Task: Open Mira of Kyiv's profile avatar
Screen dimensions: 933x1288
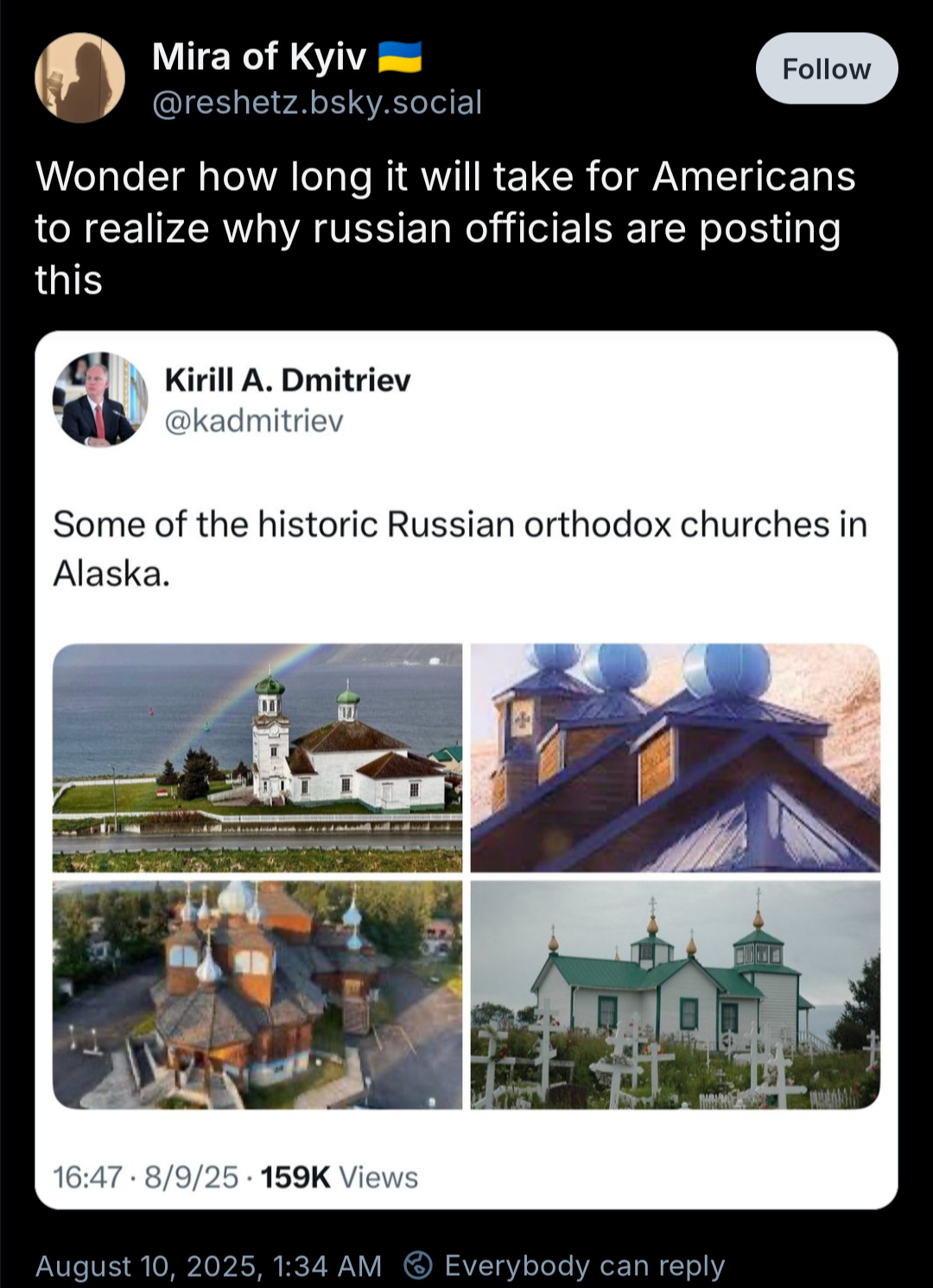Action: (79, 78)
